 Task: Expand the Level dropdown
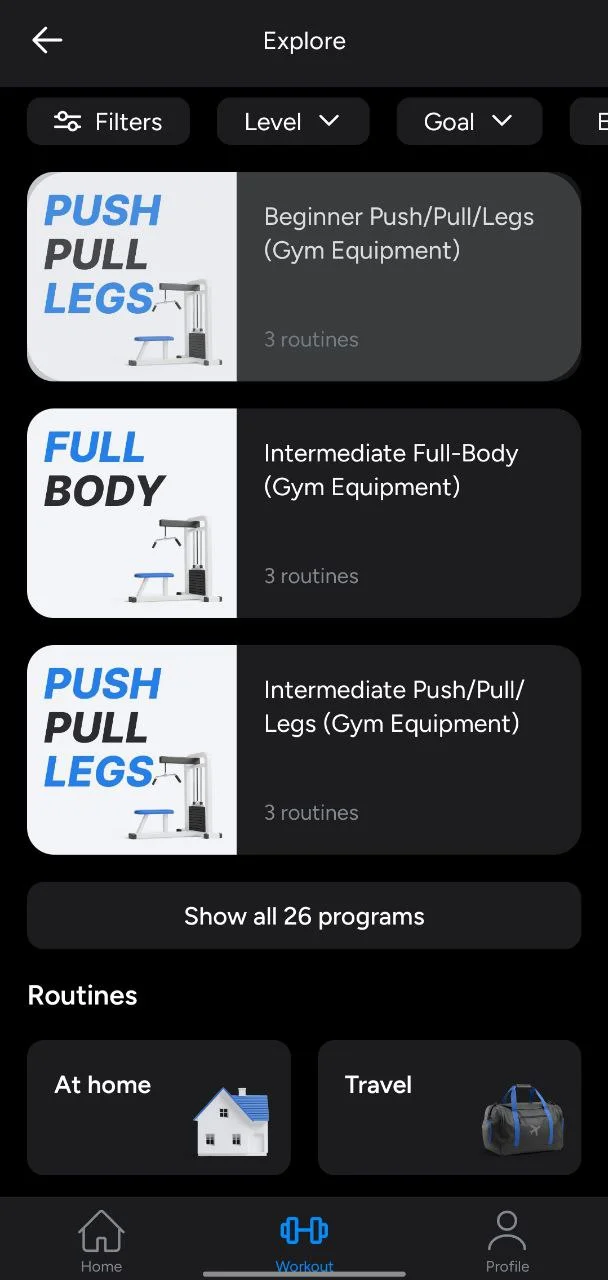click(x=292, y=122)
